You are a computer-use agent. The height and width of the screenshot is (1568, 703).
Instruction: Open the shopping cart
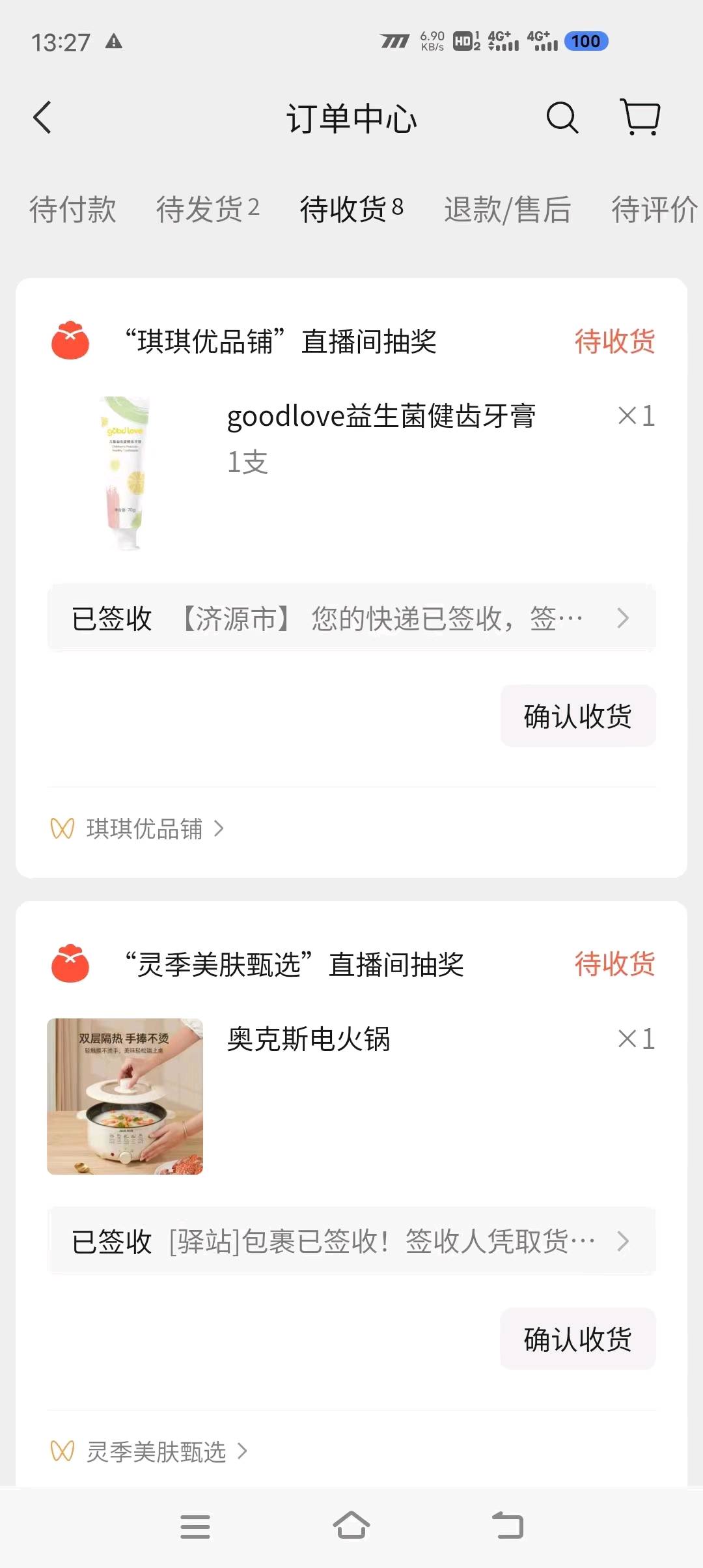(x=640, y=118)
